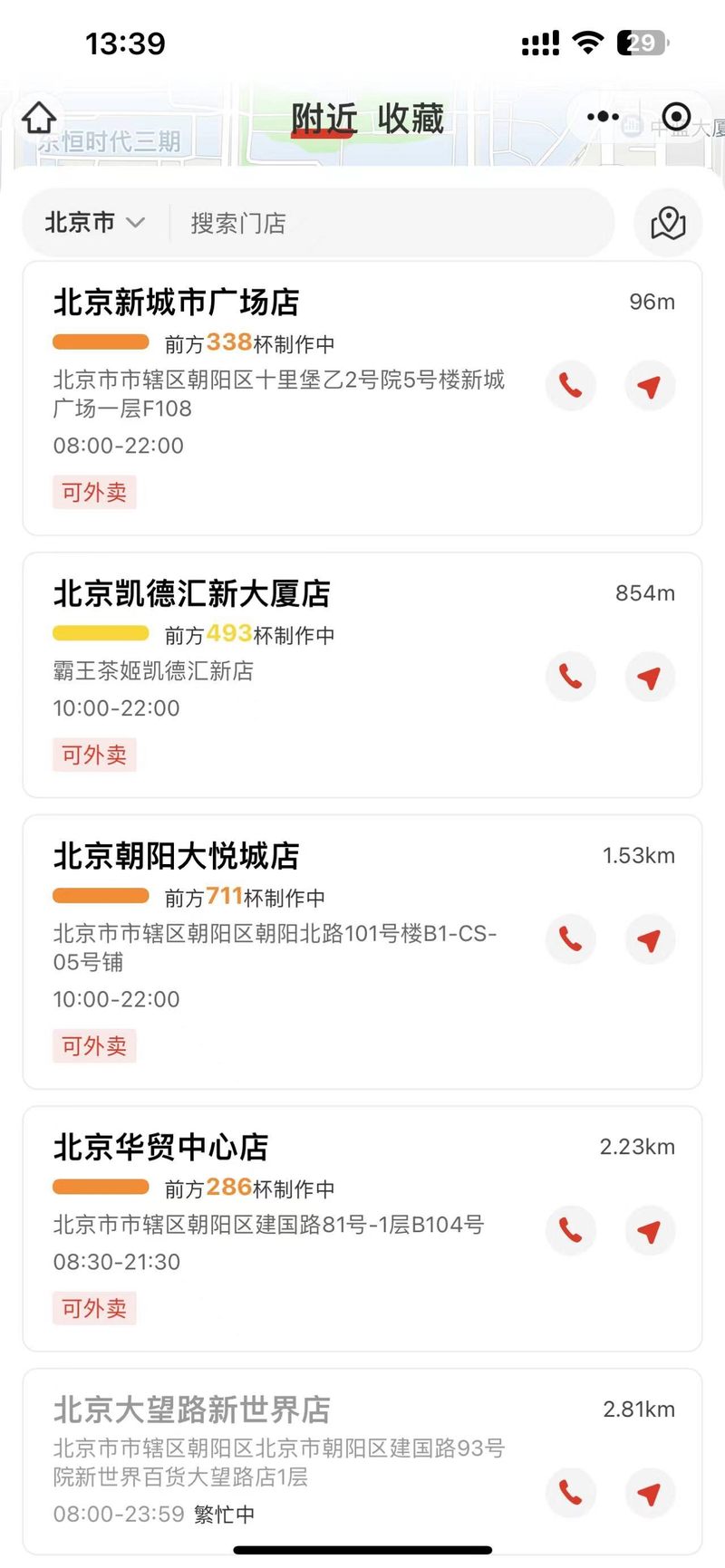The image size is (725, 1568).
Task: Open the map view icon
Action: [668, 223]
